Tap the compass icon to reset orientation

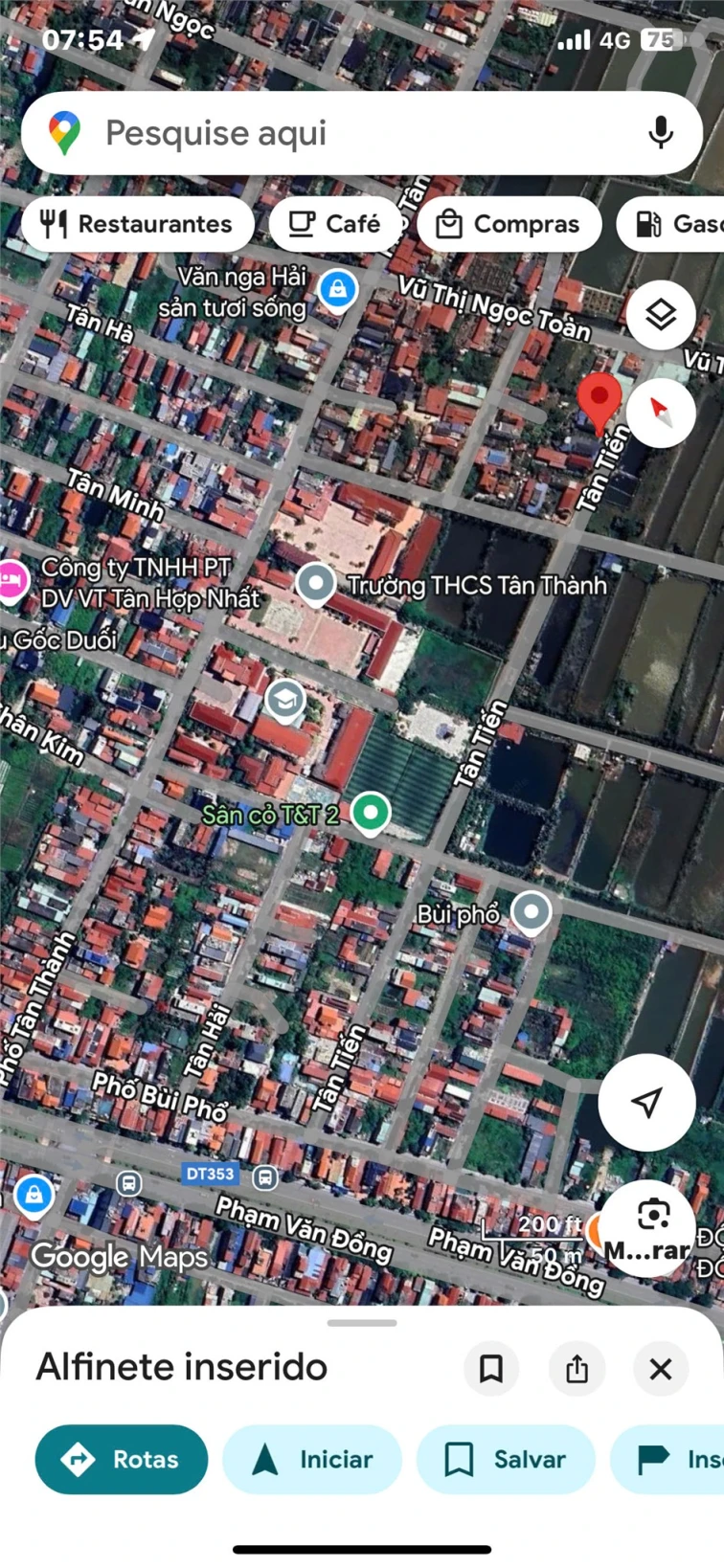coord(660,412)
